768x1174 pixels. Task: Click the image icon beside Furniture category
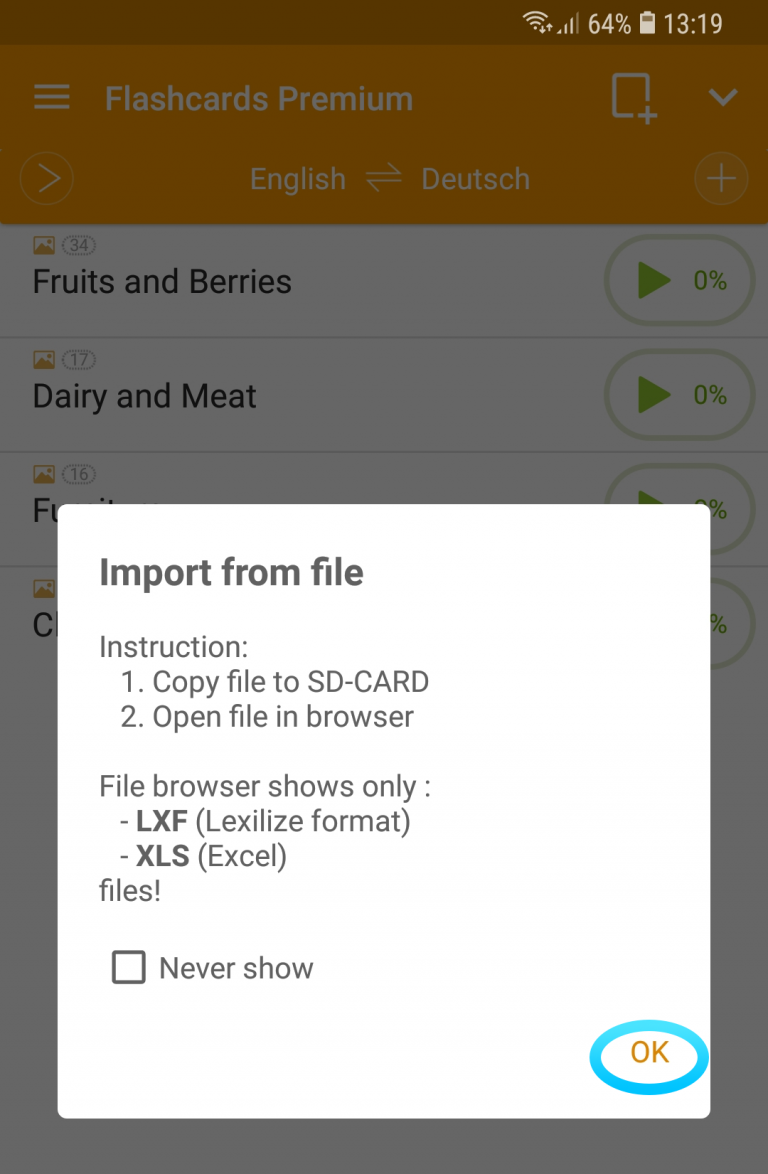[43, 473]
